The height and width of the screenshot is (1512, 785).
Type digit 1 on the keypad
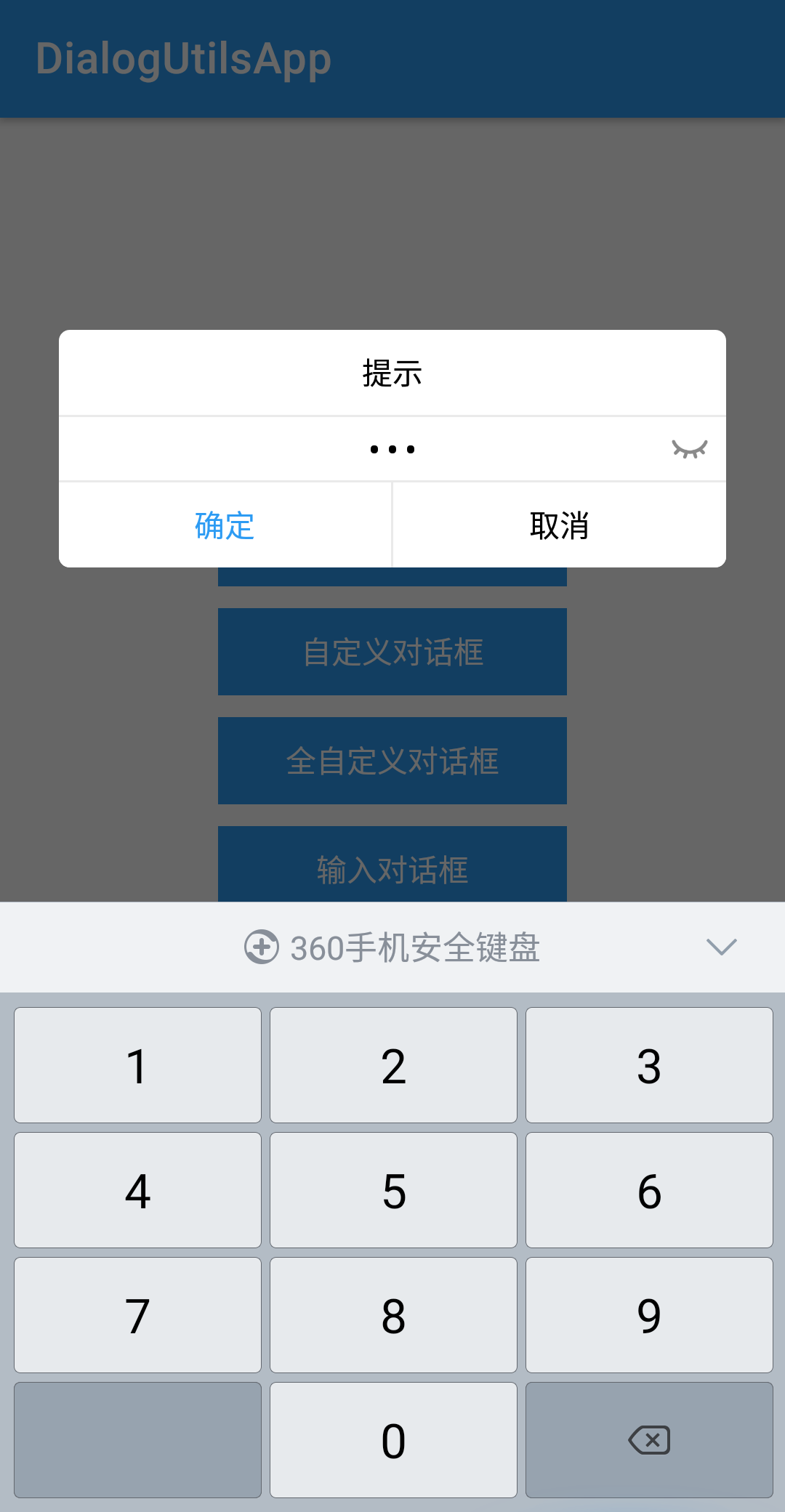point(137,1065)
